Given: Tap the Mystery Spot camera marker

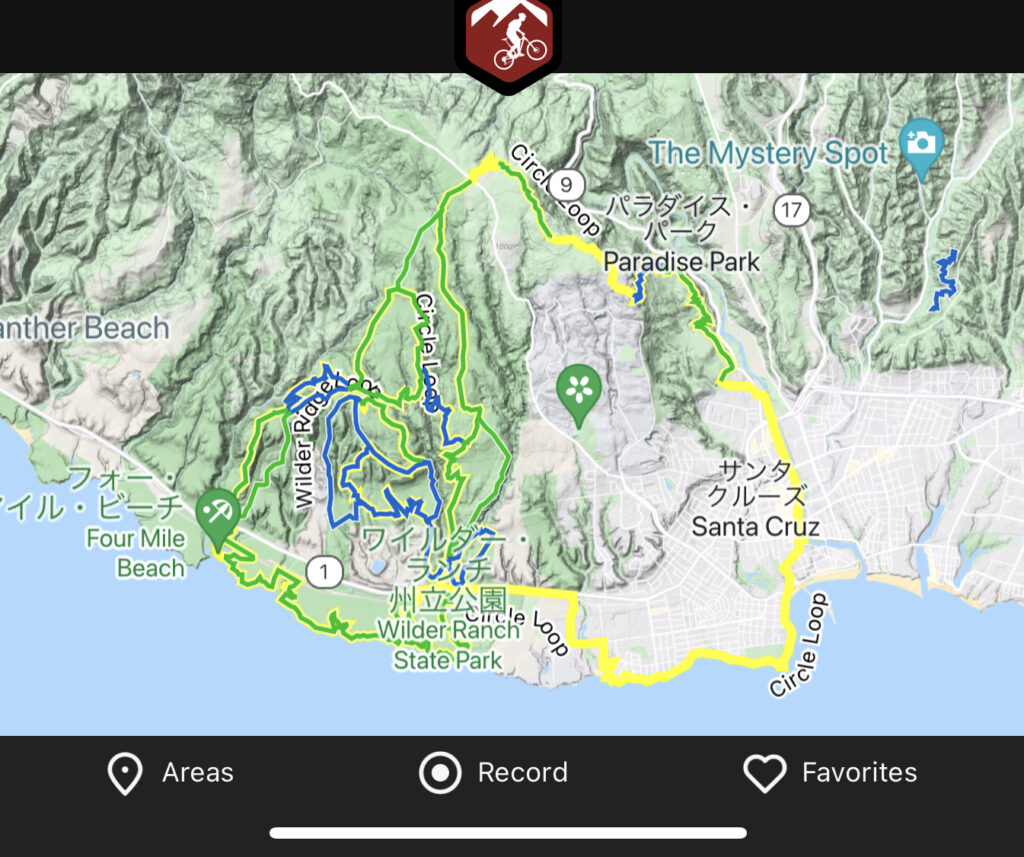Looking at the screenshot, I should point(920,144).
